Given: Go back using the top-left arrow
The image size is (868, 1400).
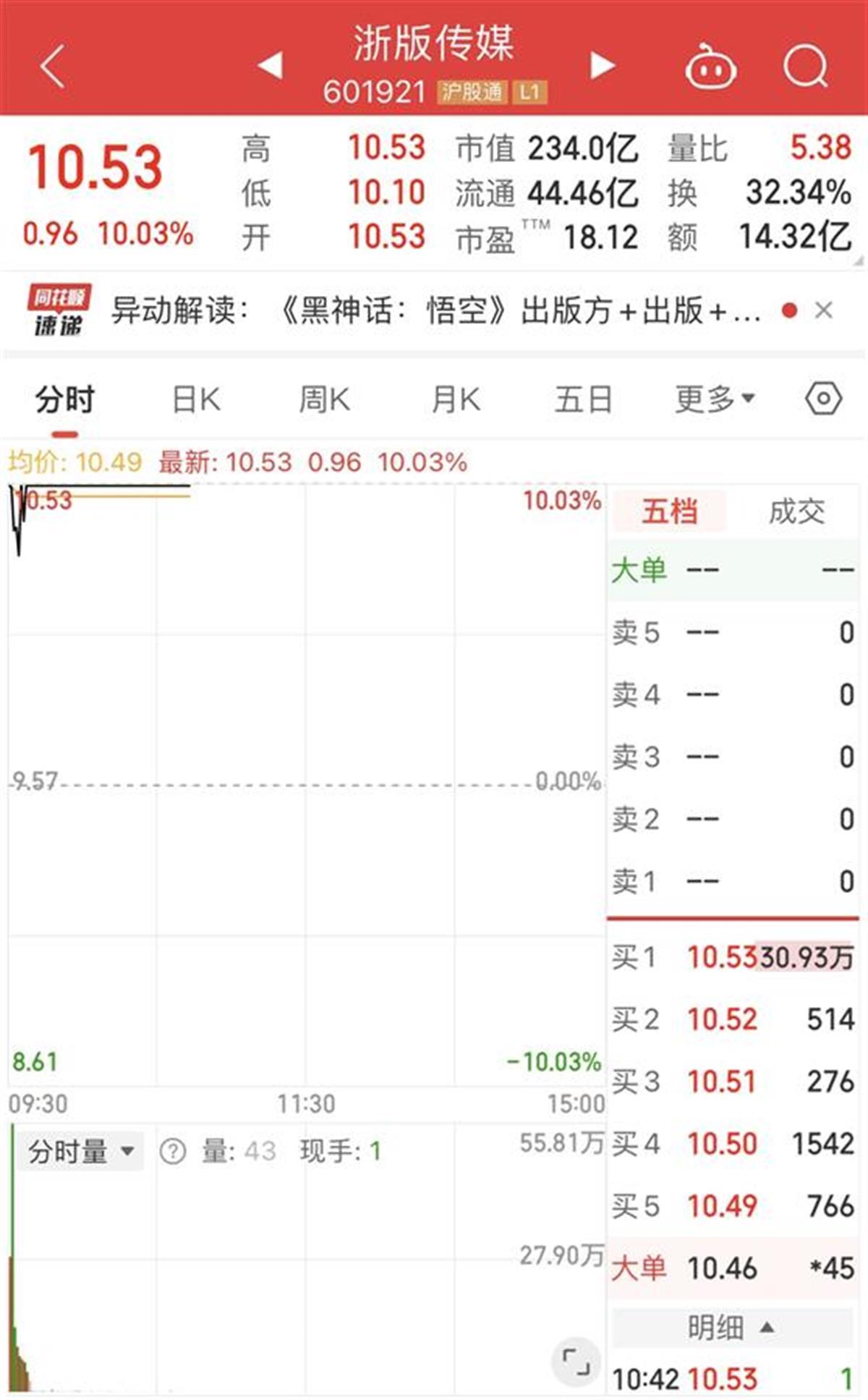Looking at the screenshot, I should (53, 67).
